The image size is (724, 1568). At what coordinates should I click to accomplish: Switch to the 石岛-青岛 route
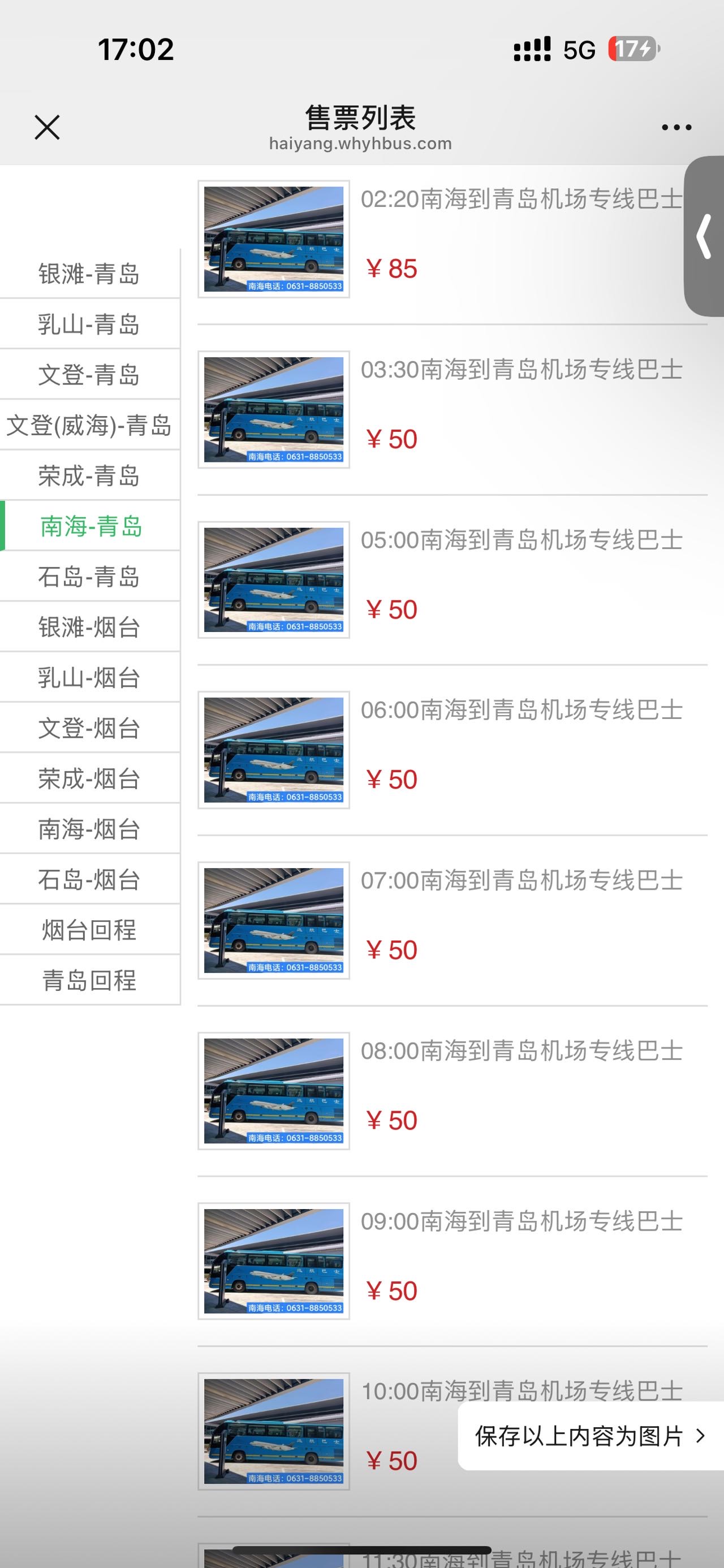pos(89,577)
